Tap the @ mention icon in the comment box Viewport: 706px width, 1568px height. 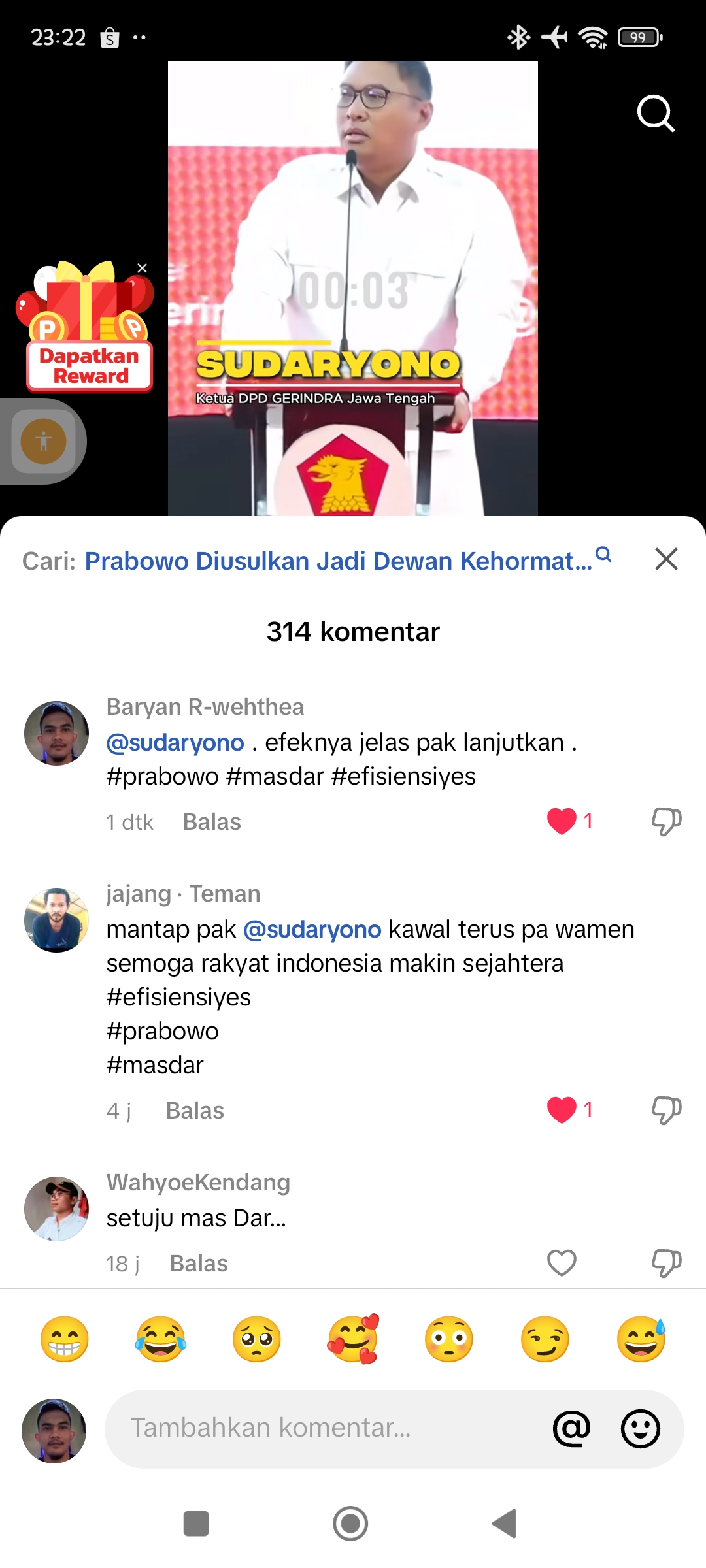(571, 1428)
